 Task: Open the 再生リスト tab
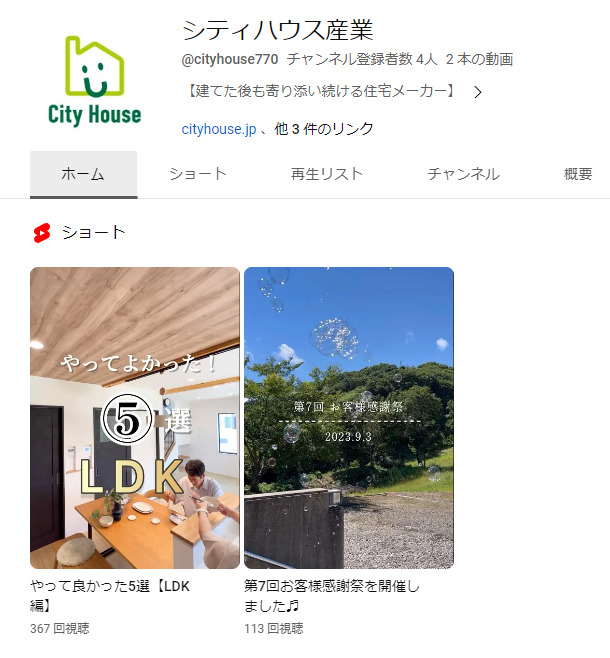(327, 174)
